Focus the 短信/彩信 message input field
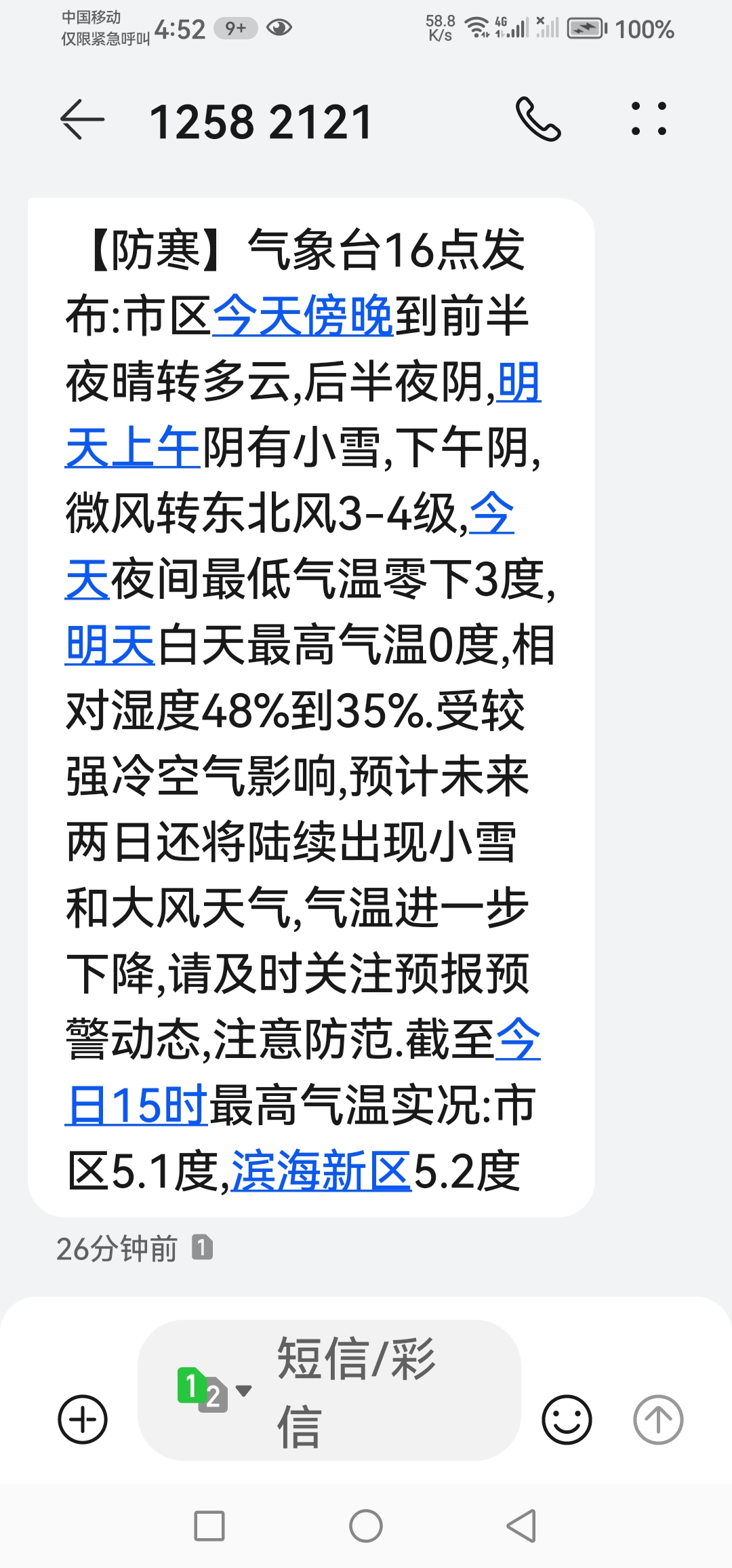The image size is (732, 1568). pyautogui.click(x=380, y=1390)
